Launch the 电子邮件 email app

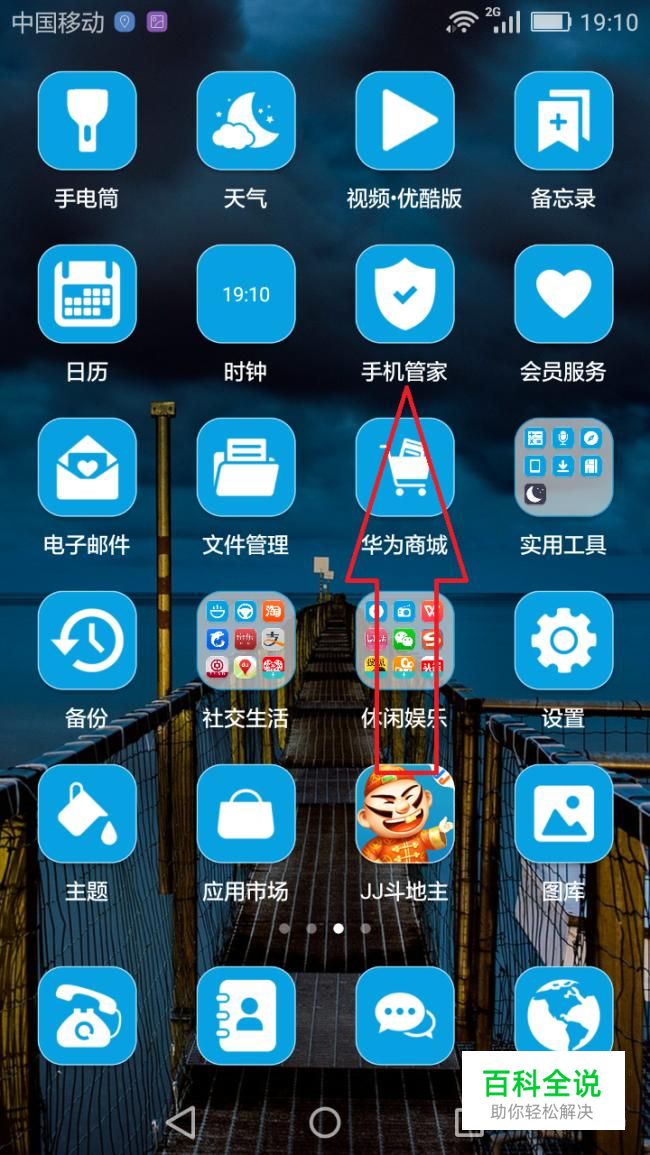click(x=87, y=467)
